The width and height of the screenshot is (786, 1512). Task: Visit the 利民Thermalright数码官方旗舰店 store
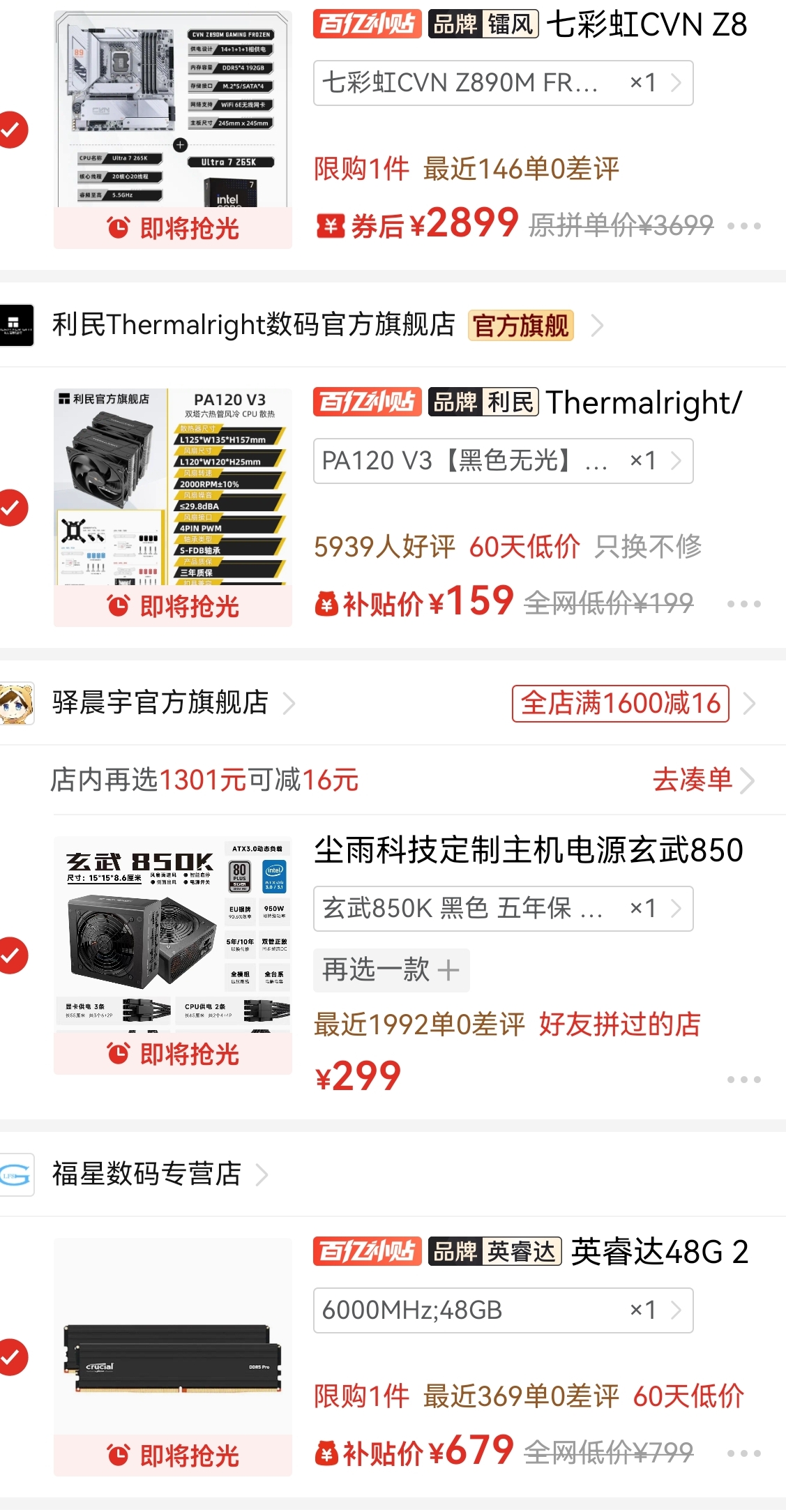coord(254,325)
